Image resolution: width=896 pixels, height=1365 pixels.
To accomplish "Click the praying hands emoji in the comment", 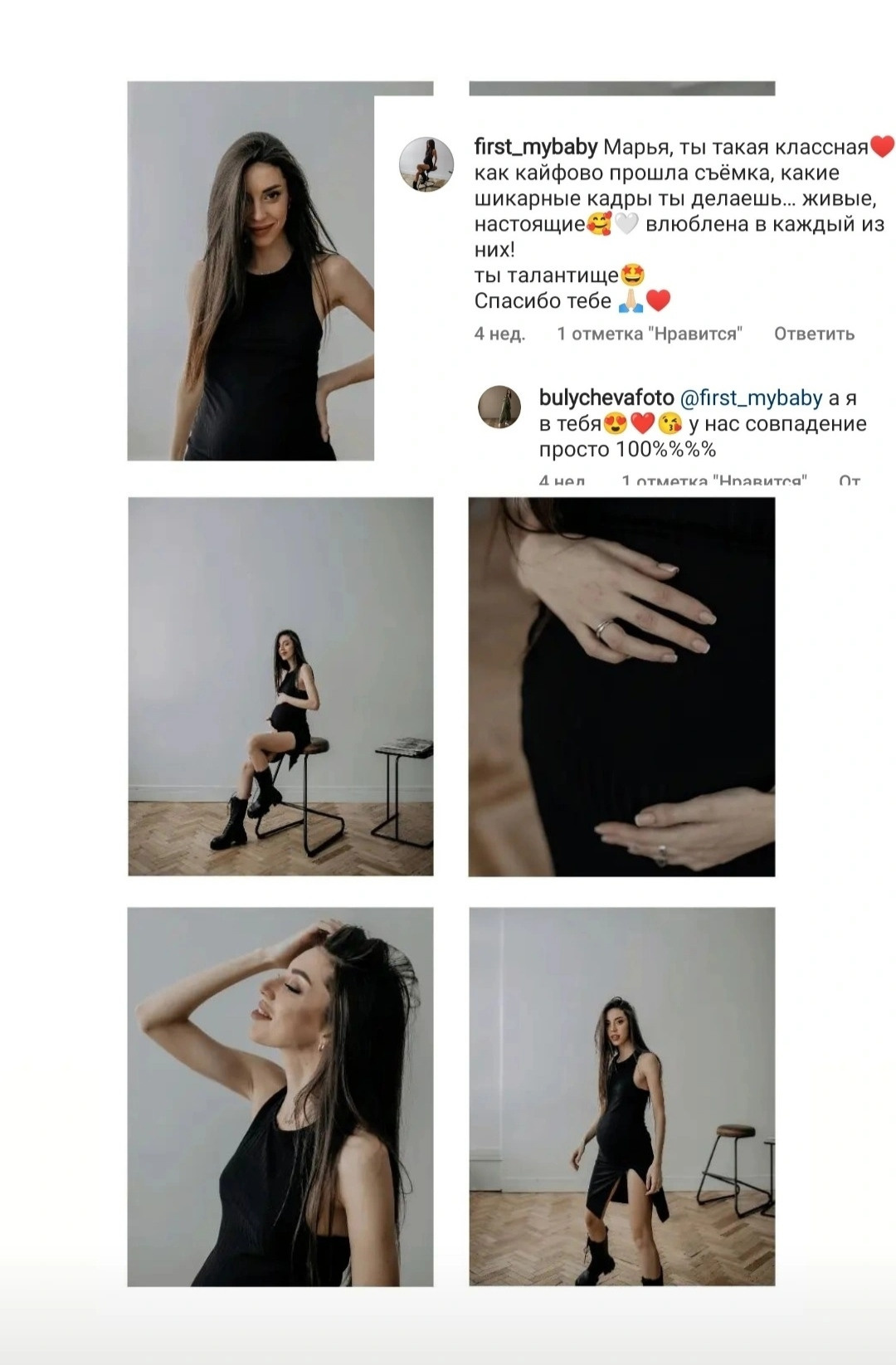I will 633,299.
